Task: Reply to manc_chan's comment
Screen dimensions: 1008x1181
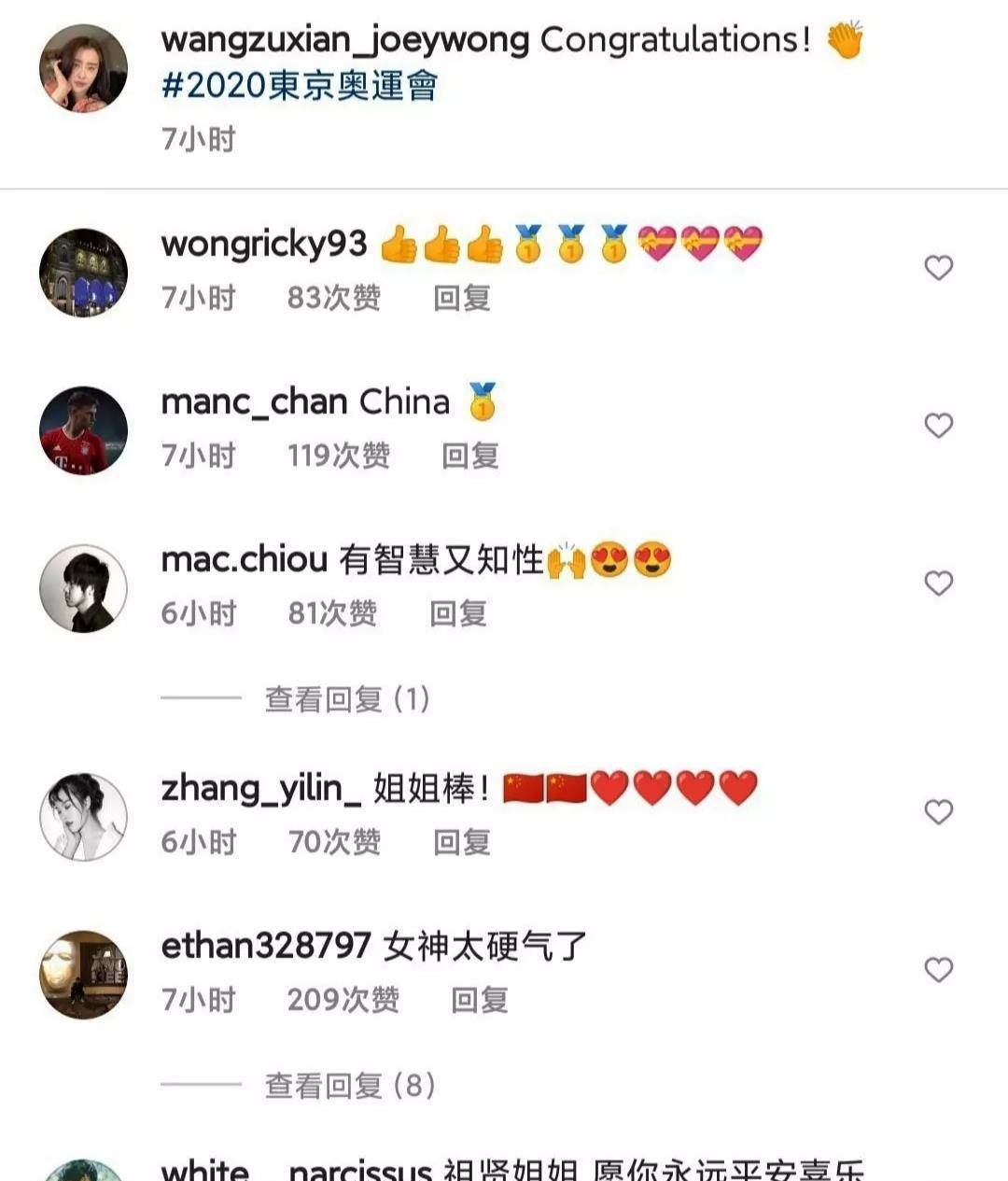Action: click(x=469, y=457)
